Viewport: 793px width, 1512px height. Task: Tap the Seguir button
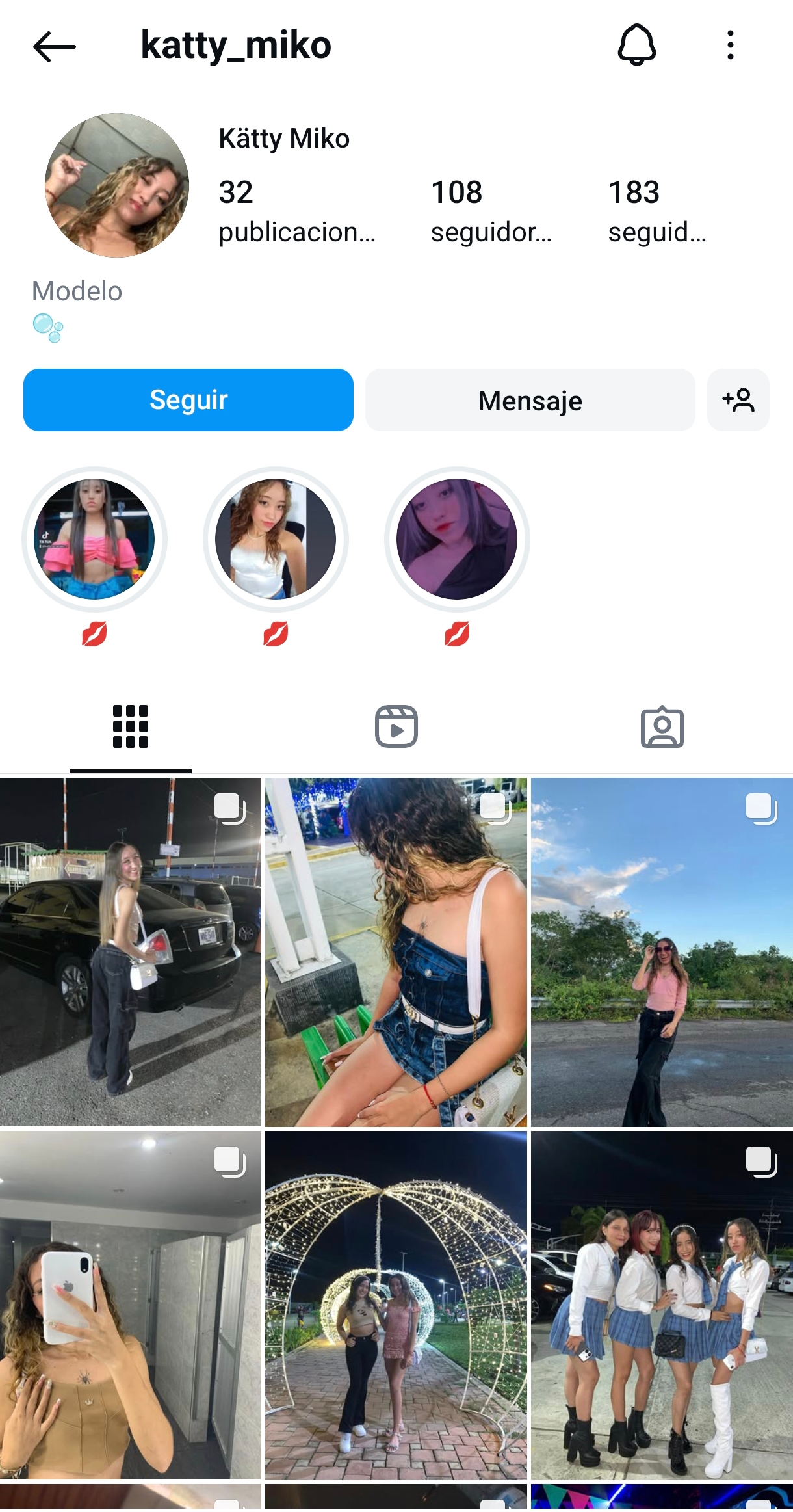tap(188, 399)
